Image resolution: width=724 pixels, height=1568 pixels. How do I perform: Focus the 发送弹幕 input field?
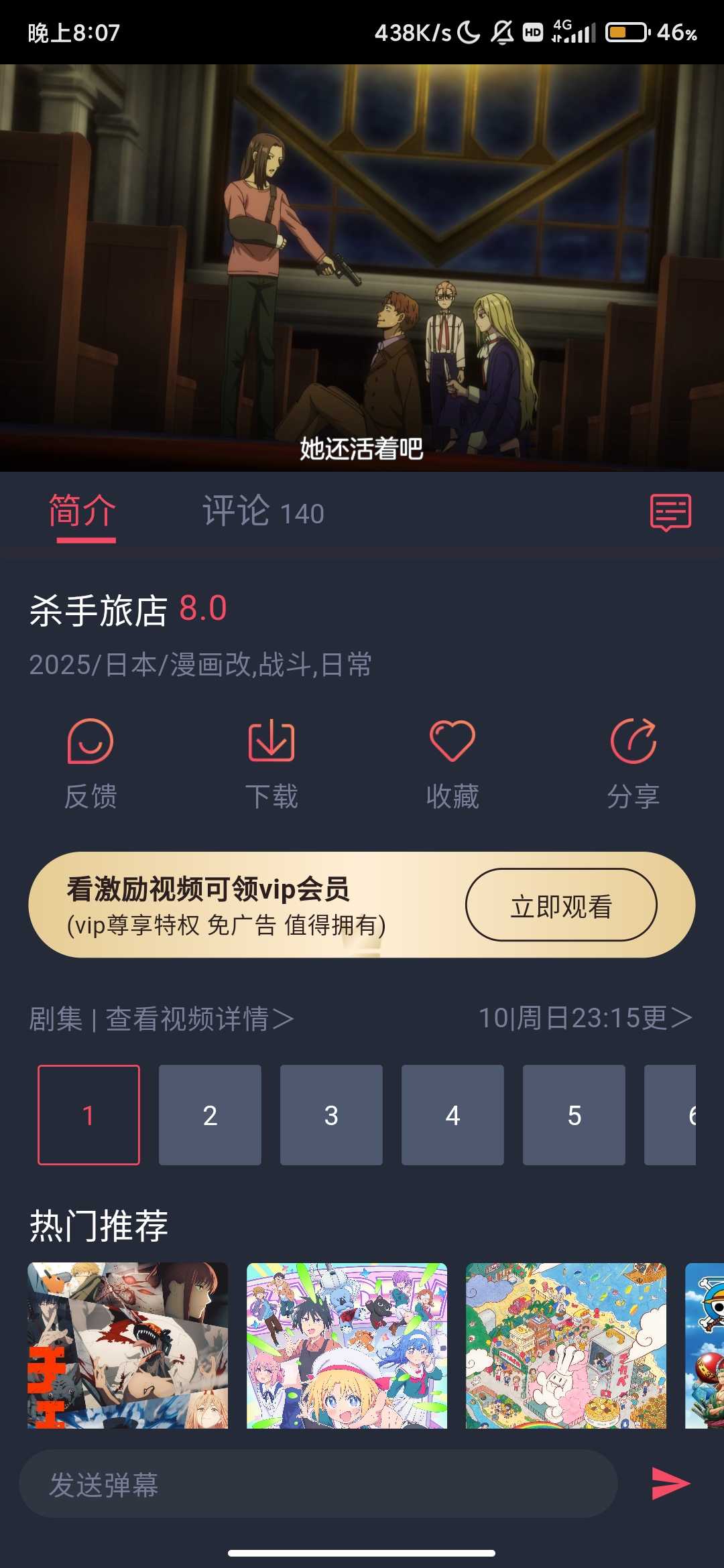tap(318, 1484)
